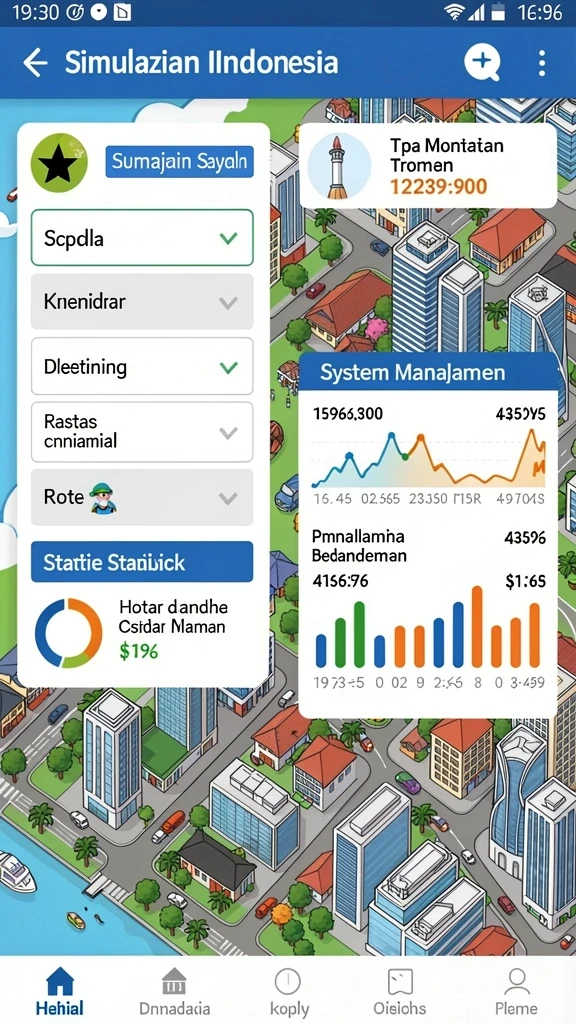The width and height of the screenshot is (576, 1024).
Task: Expand the Rastas cnniamial dropdown
Action: pyautogui.click(x=142, y=432)
